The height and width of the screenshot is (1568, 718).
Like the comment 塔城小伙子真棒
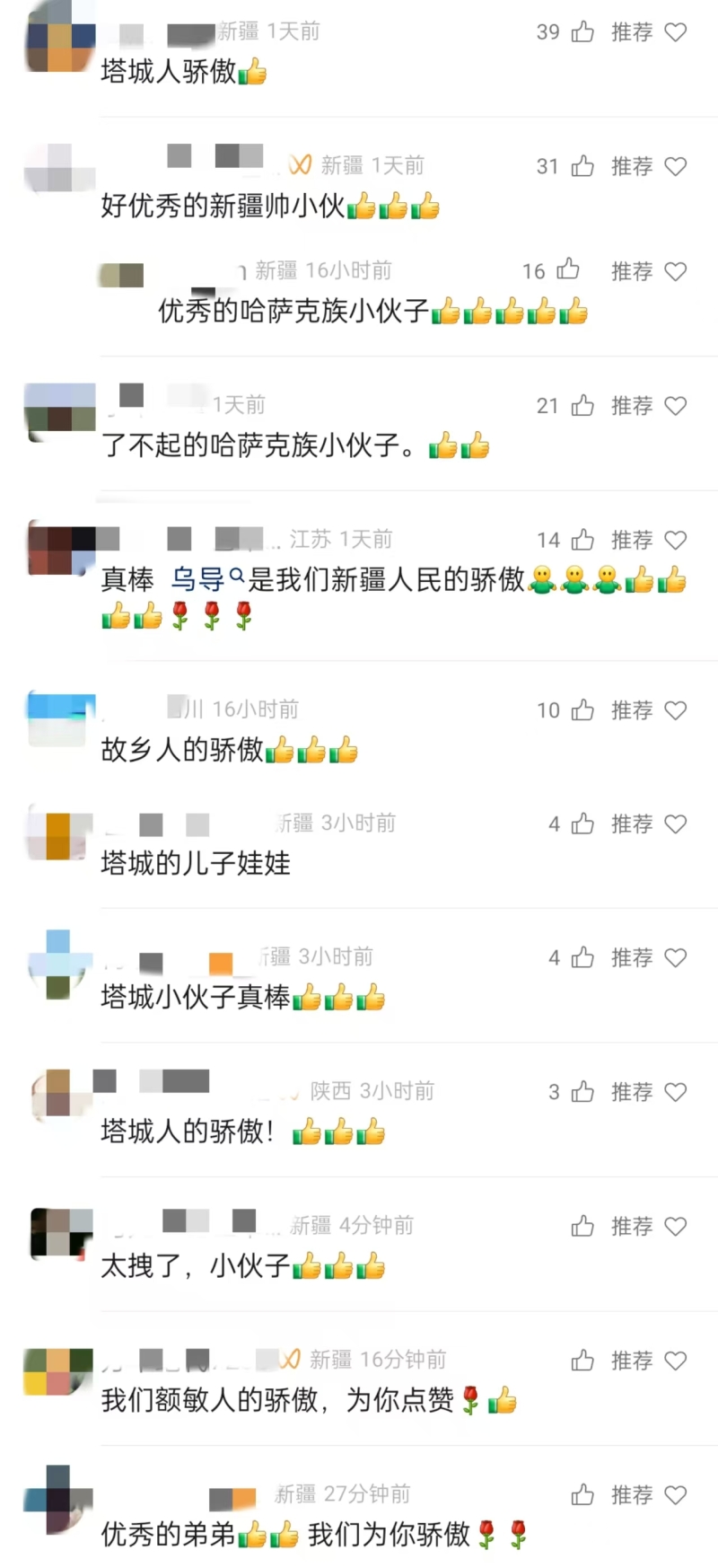[582, 957]
